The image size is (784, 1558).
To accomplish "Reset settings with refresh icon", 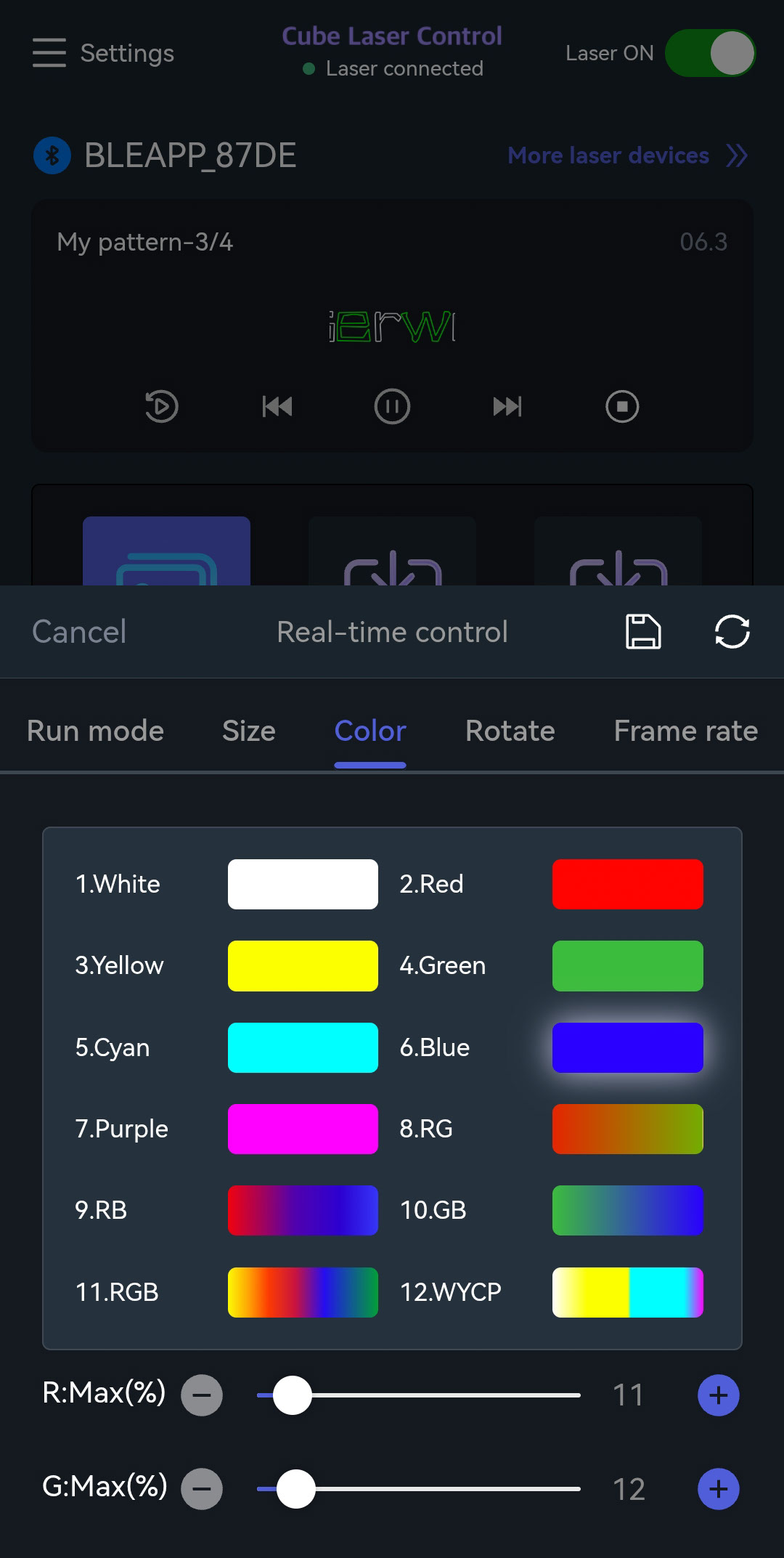I will click(x=732, y=631).
